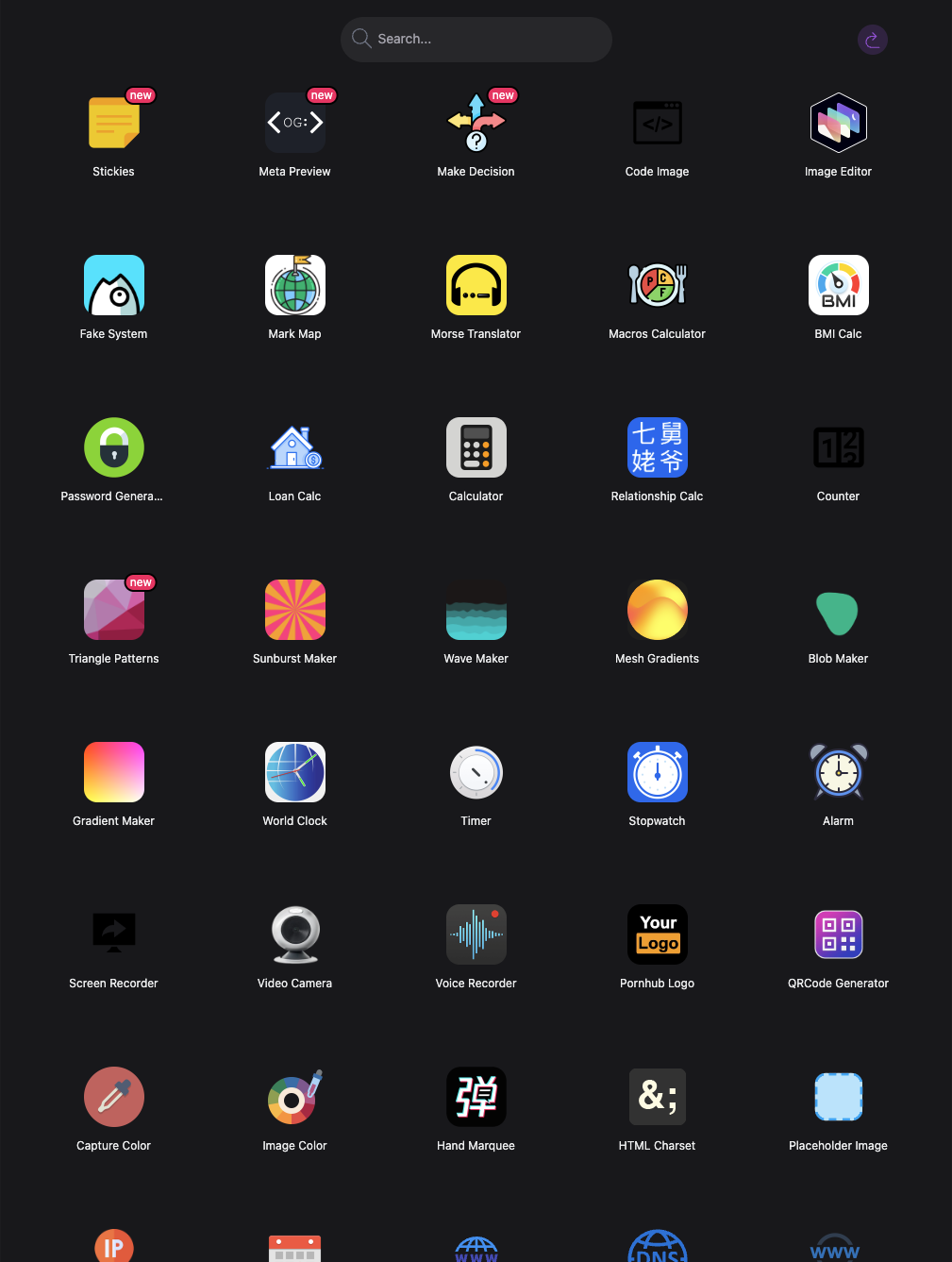Launch Meta Preview

point(295,124)
